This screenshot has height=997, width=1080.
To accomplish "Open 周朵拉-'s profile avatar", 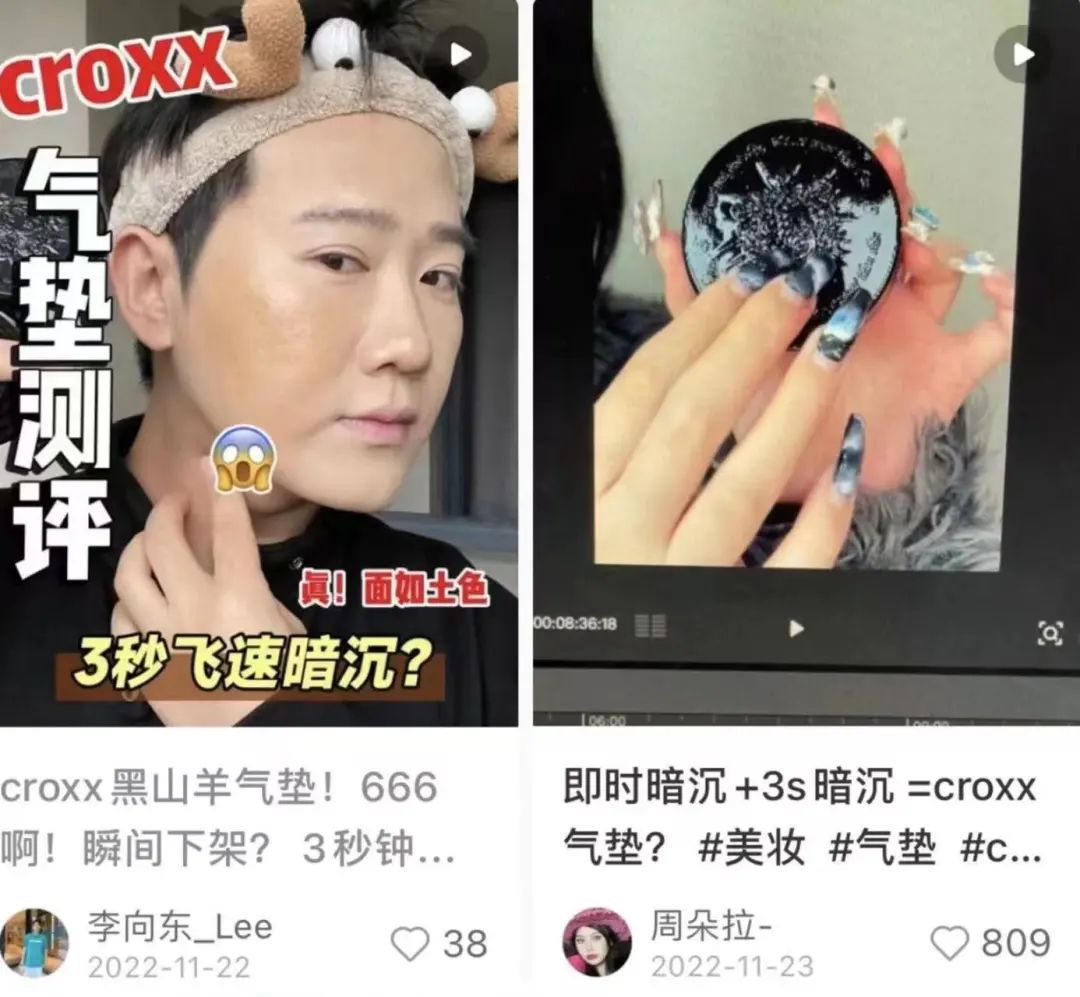I will coord(597,942).
